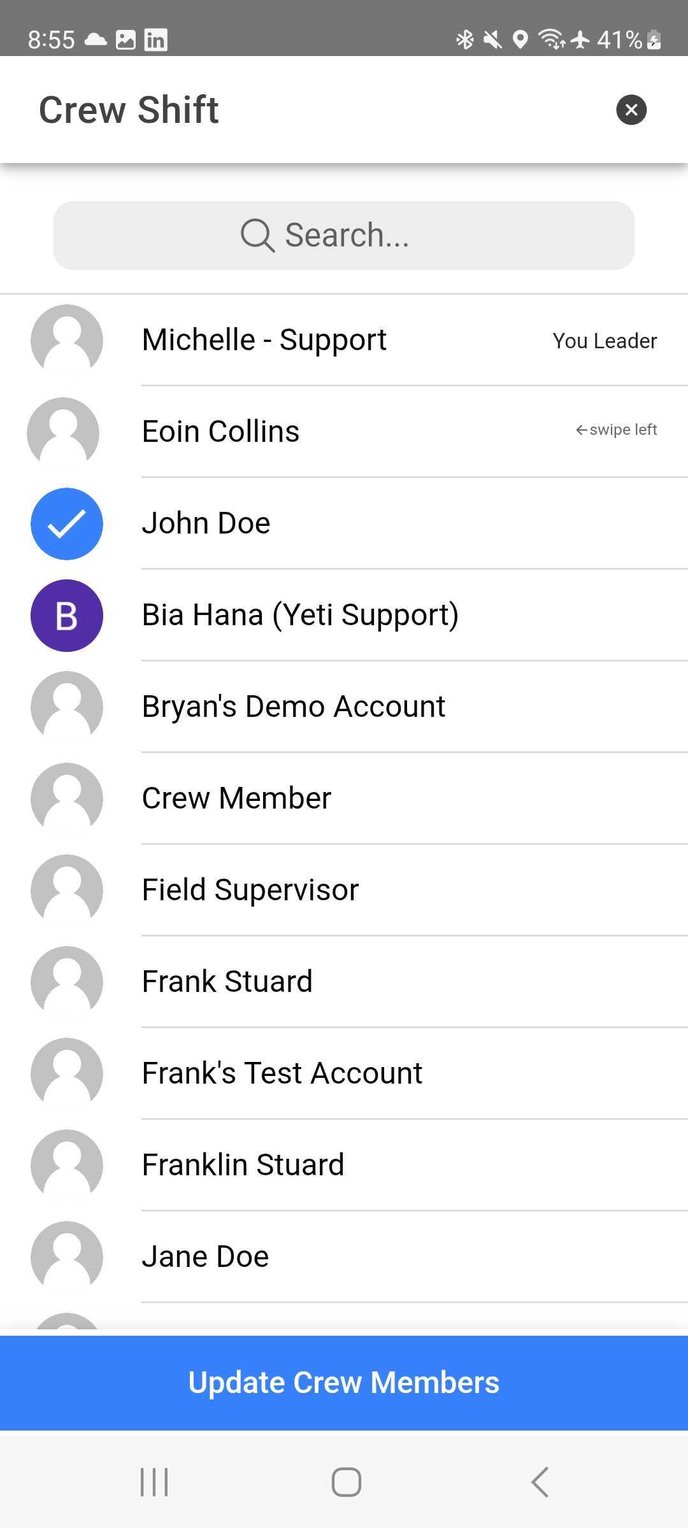The width and height of the screenshot is (688, 1528).
Task: Close the Crew Shift panel
Action: 631,110
